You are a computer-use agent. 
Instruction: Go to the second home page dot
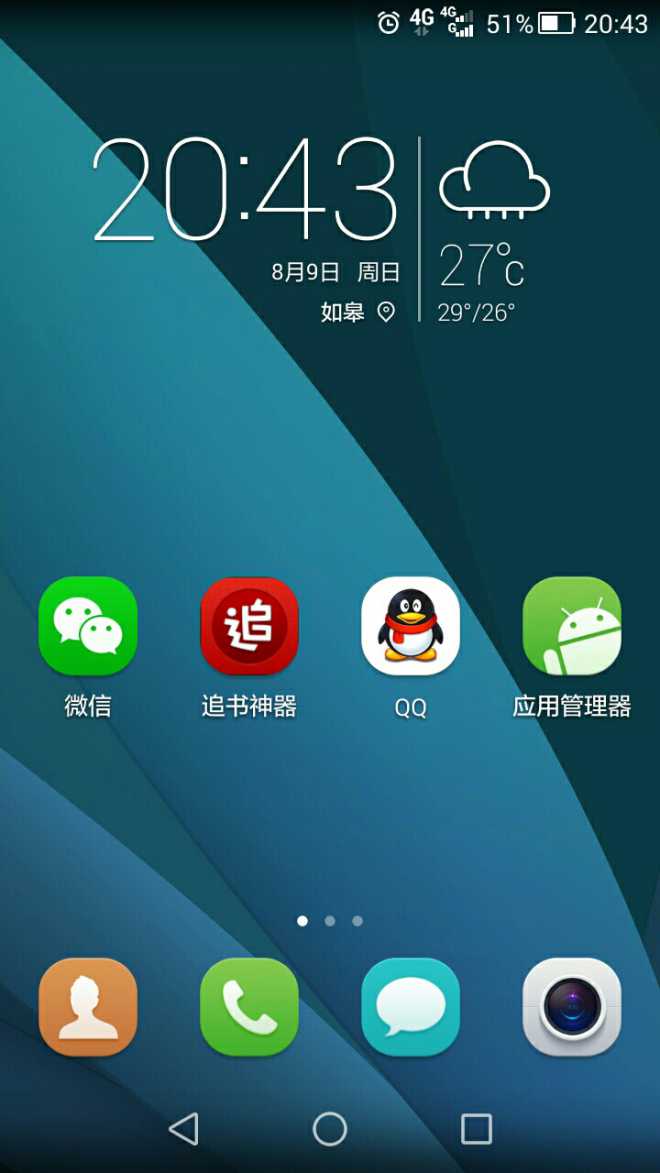(x=330, y=921)
